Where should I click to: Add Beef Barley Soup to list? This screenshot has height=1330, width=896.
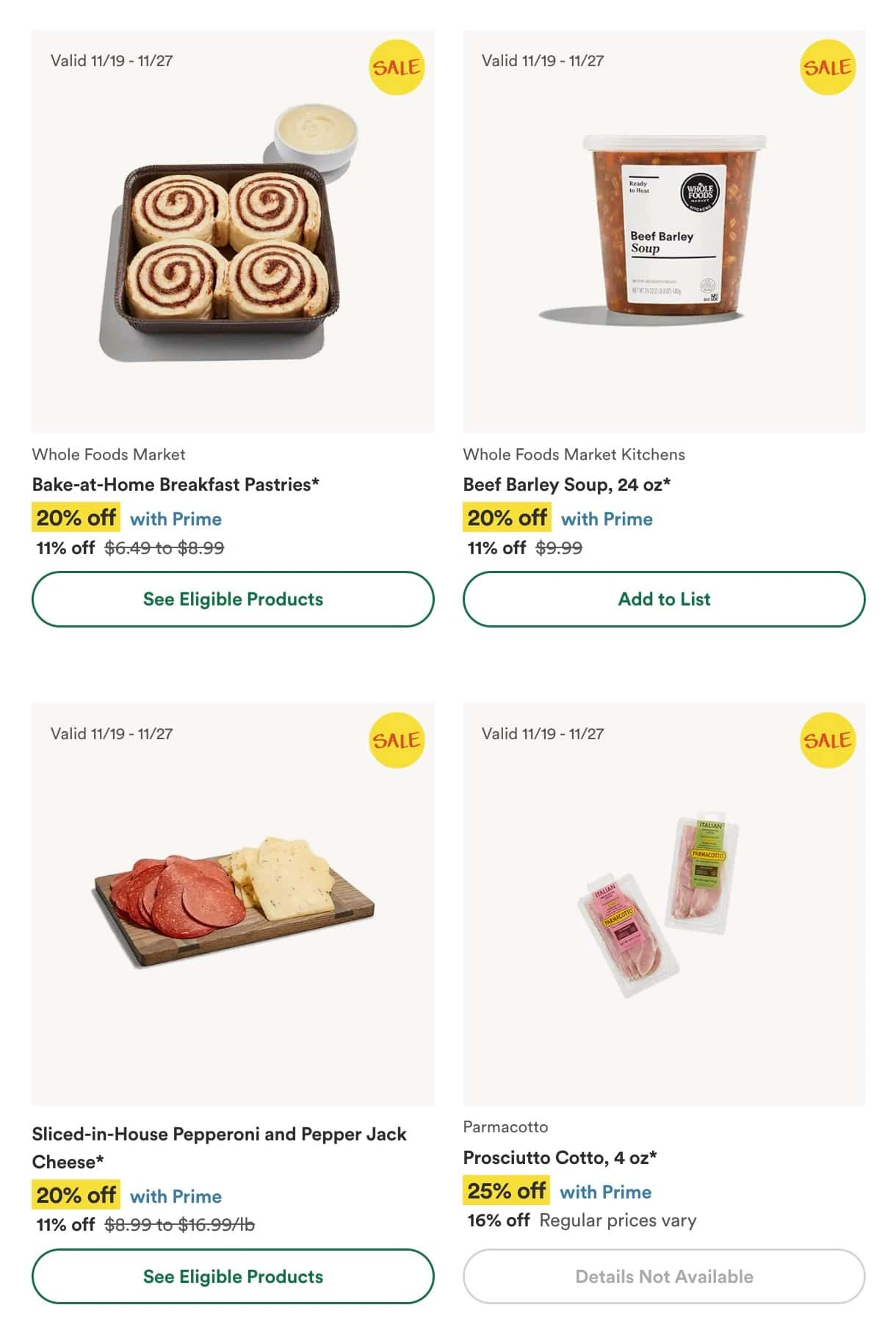click(664, 599)
